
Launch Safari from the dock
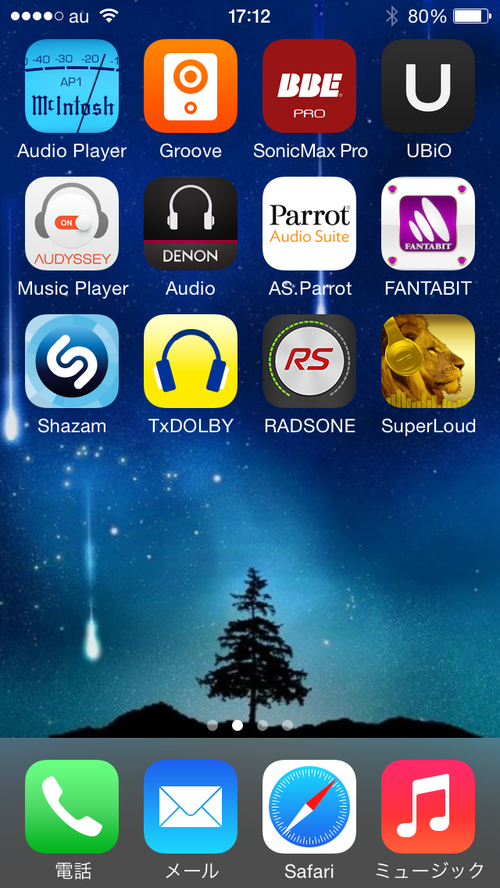tap(309, 806)
